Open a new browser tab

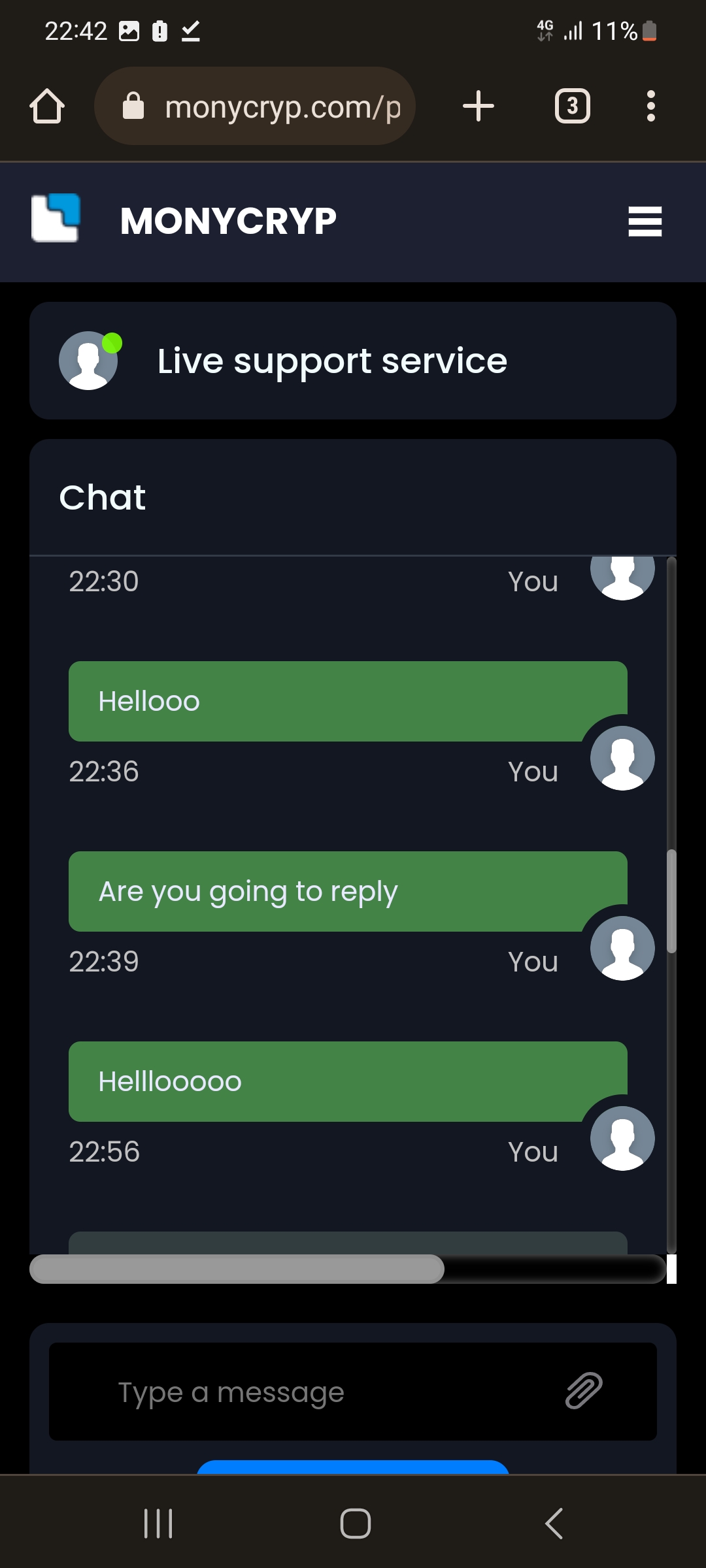click(x=478, y=106)
